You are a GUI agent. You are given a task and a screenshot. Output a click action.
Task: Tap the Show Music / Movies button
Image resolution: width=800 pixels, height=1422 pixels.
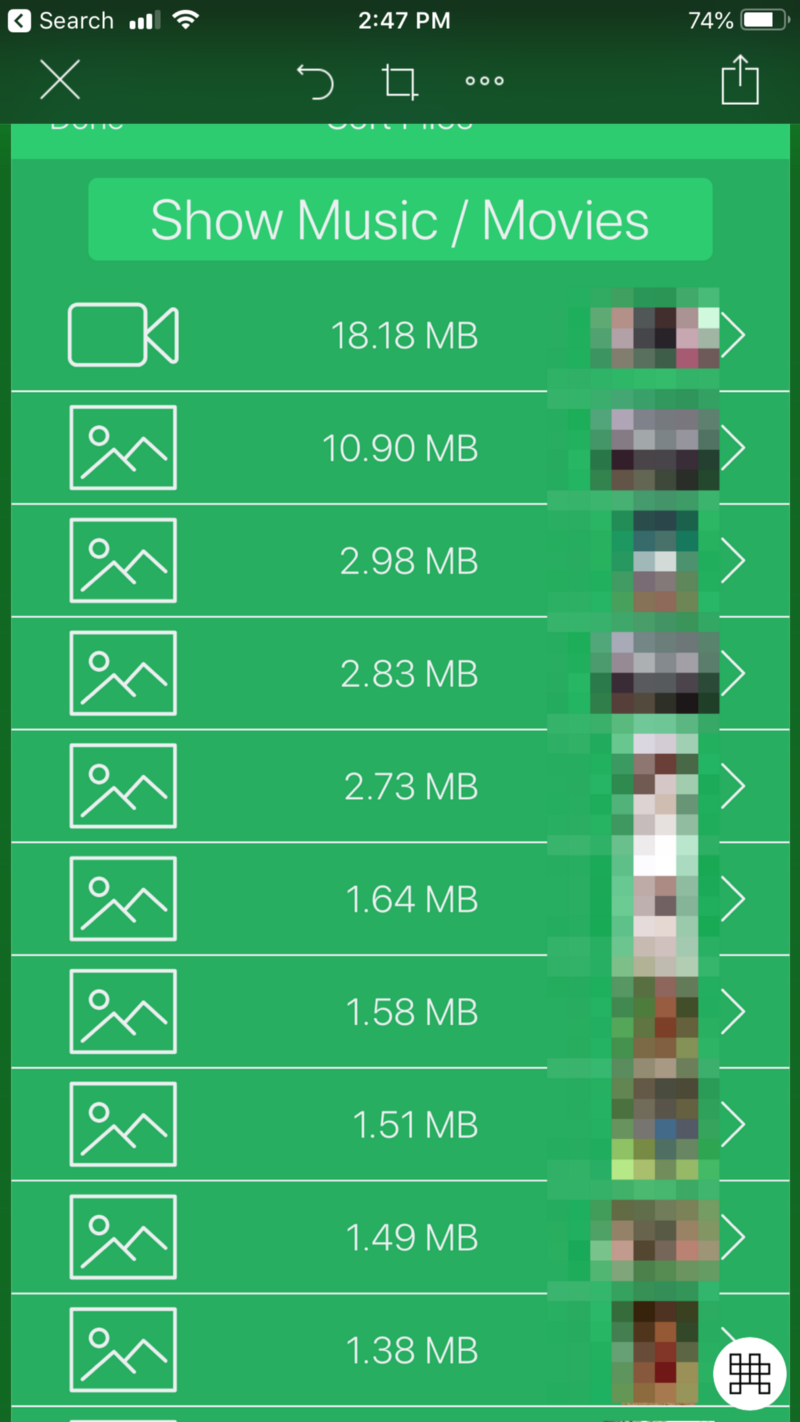point(400,220)
